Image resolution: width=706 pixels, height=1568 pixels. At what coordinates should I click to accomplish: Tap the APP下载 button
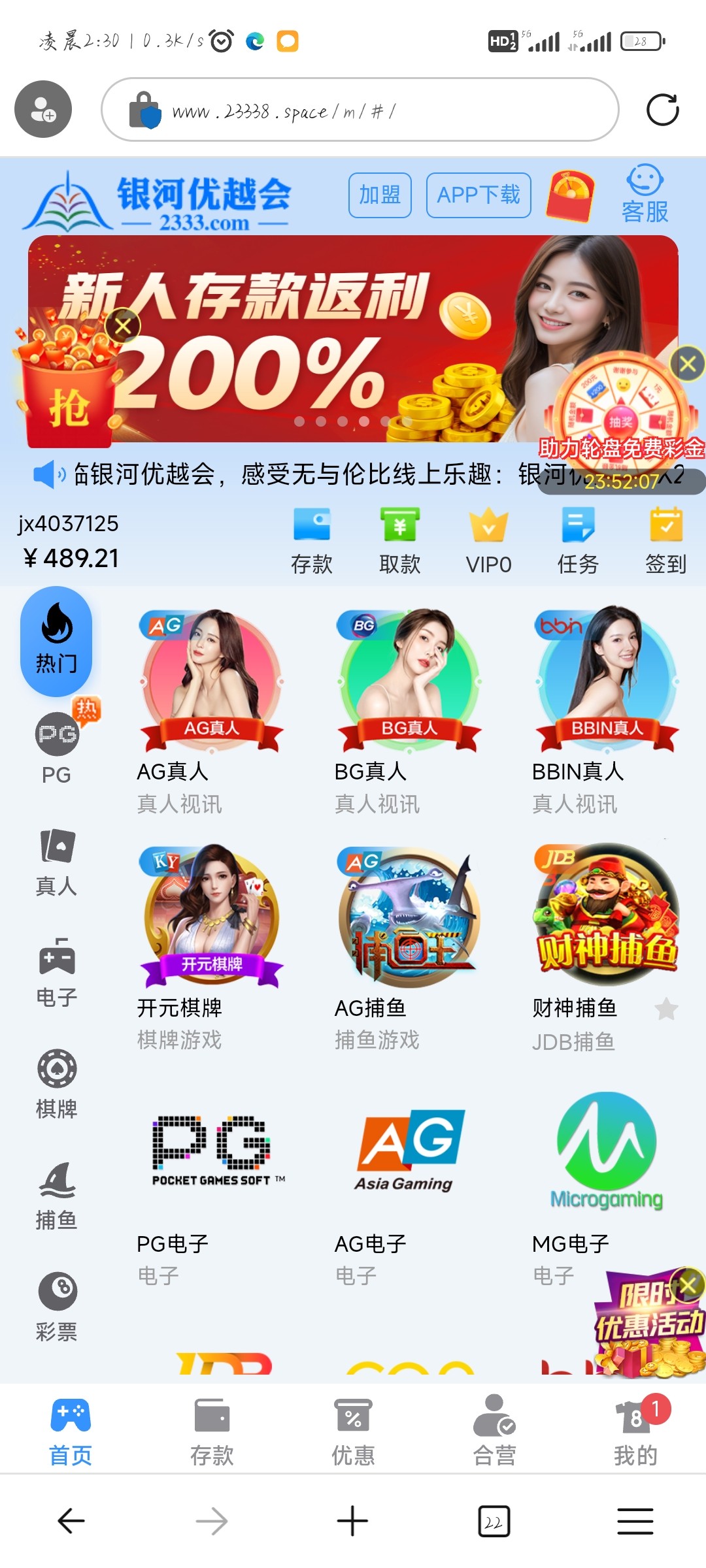click(x=479, y=195)
